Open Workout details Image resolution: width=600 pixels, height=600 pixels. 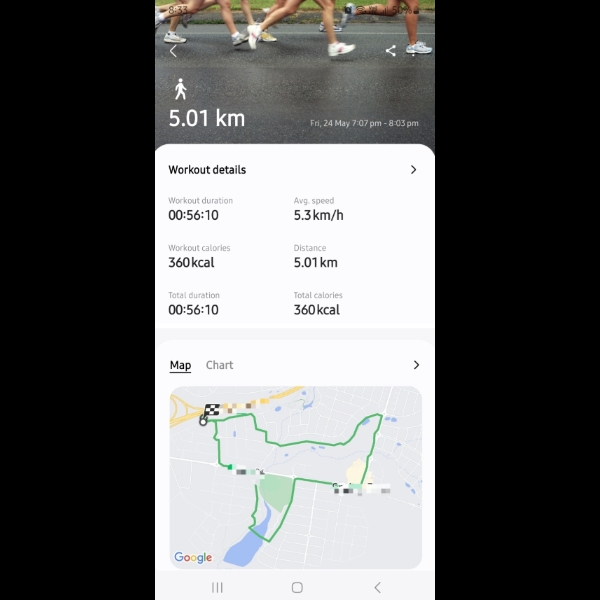pyautogui.click(x=413, y=170)
